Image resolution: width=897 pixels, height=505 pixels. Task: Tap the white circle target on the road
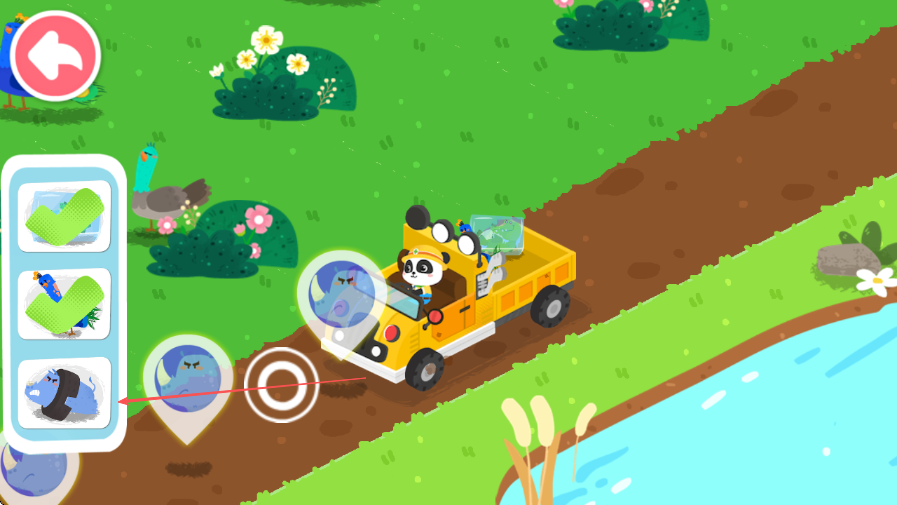click(281, 384)
